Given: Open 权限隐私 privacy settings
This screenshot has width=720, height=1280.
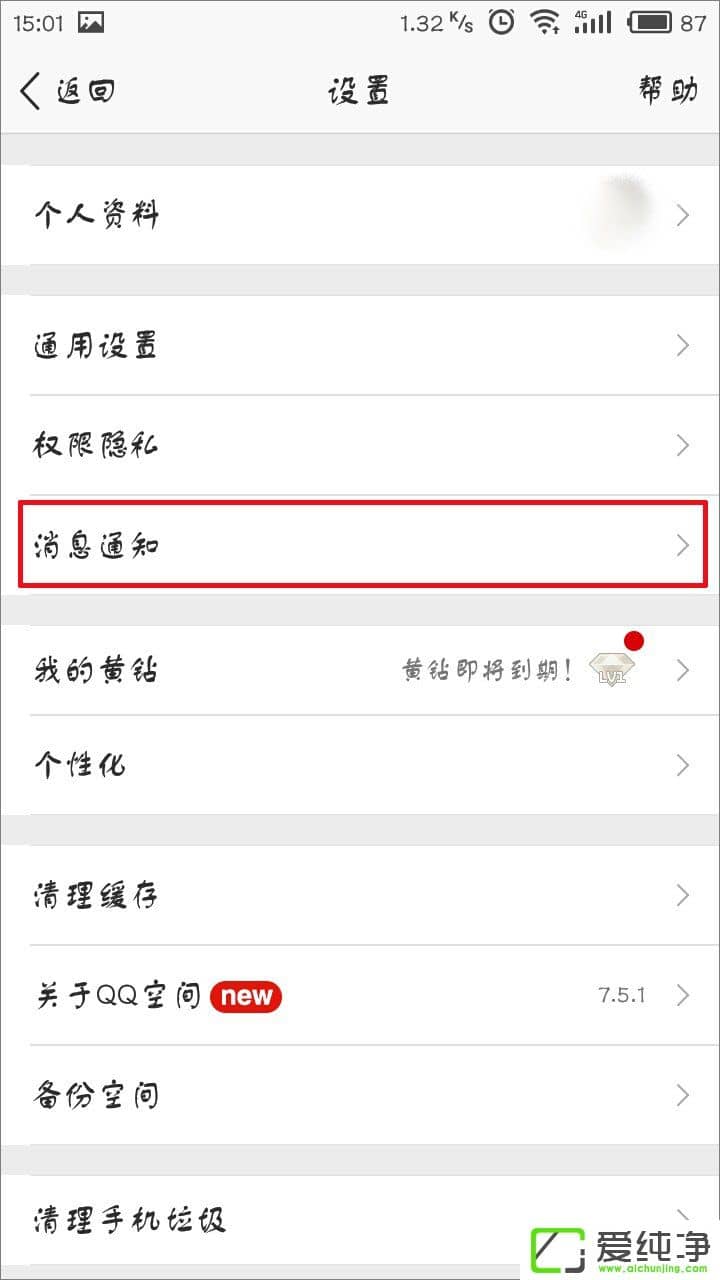Looking at the screenshot, I should point(360,445).
